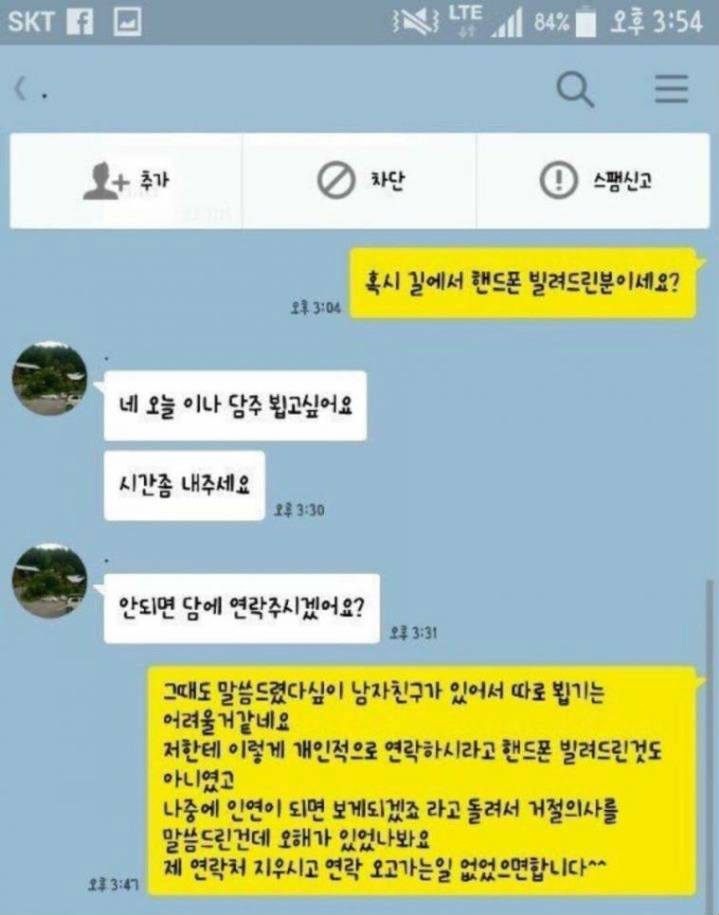719x915 pixels.
Task: Open the chat room menu
Action: tap(671, 91)
